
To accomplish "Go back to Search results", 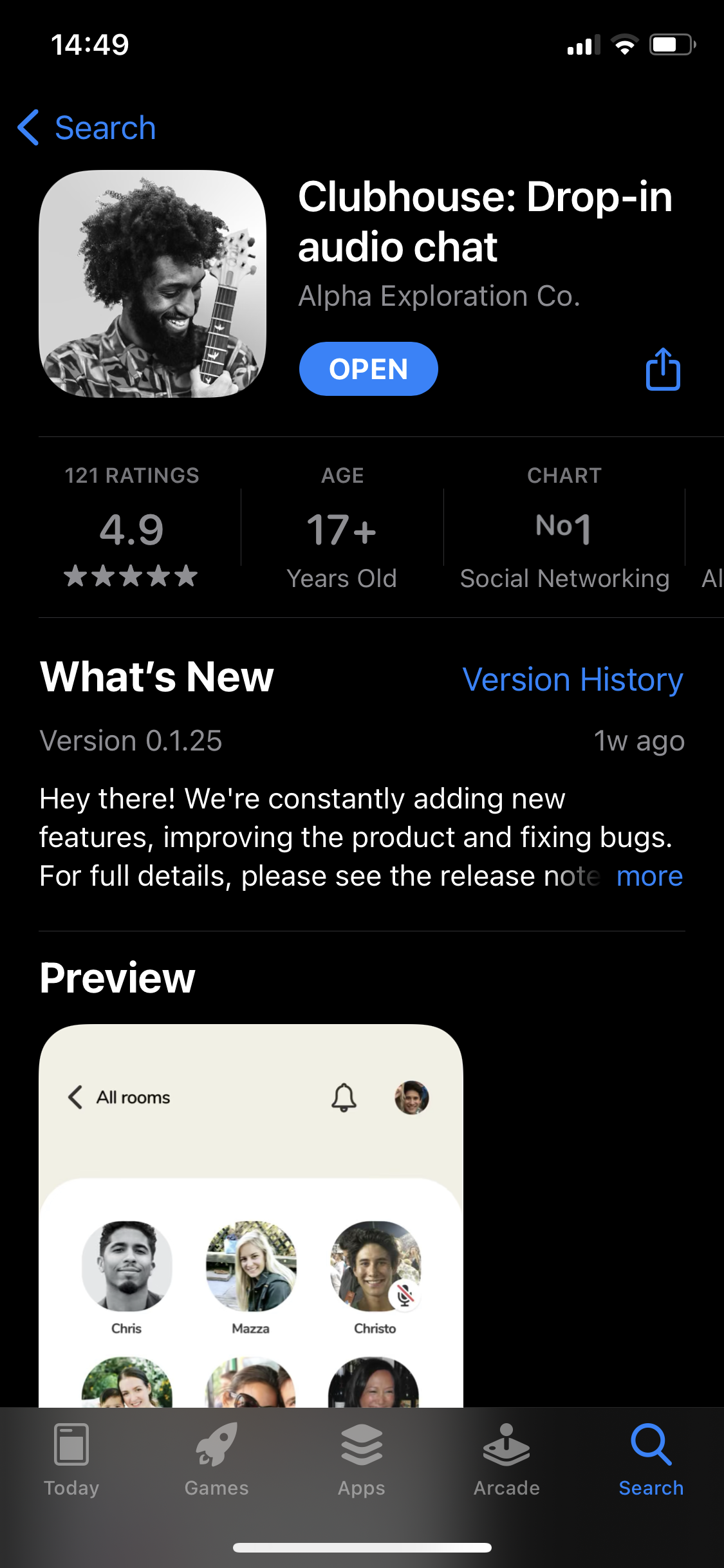I will pos(86,127).
